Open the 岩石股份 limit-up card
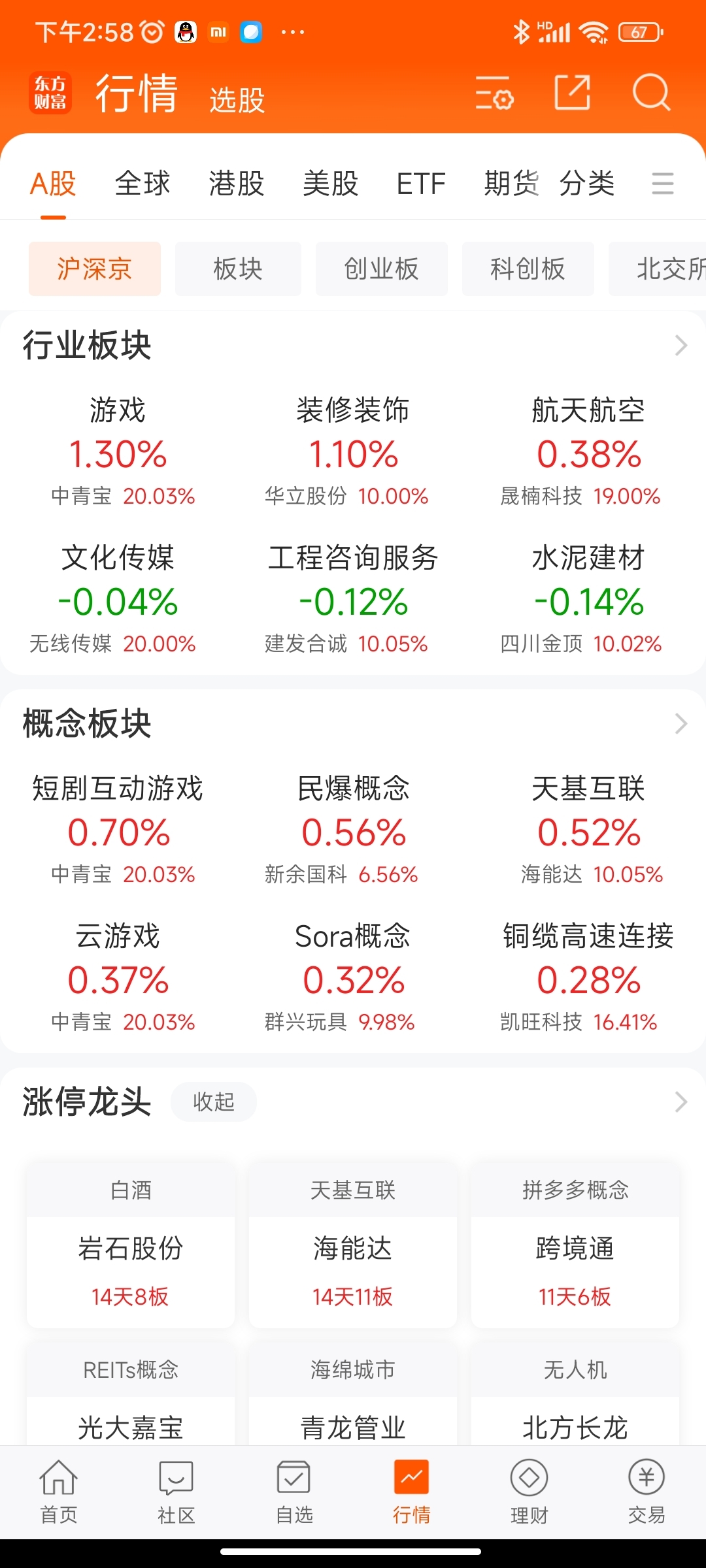Image resolution: width=706 pixels, height=1568 pixels. [x=131, y=1245]
